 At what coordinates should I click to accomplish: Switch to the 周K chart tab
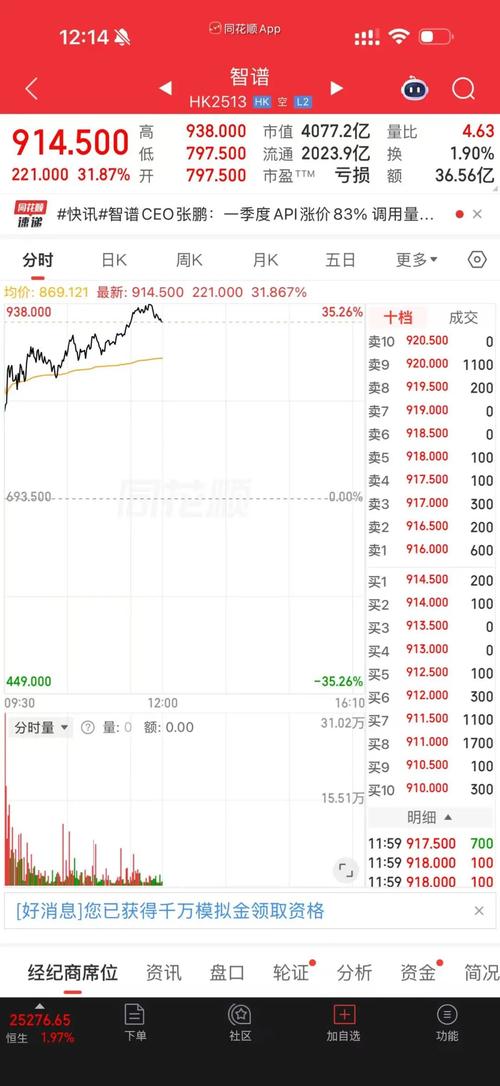[x=189, y=260]
